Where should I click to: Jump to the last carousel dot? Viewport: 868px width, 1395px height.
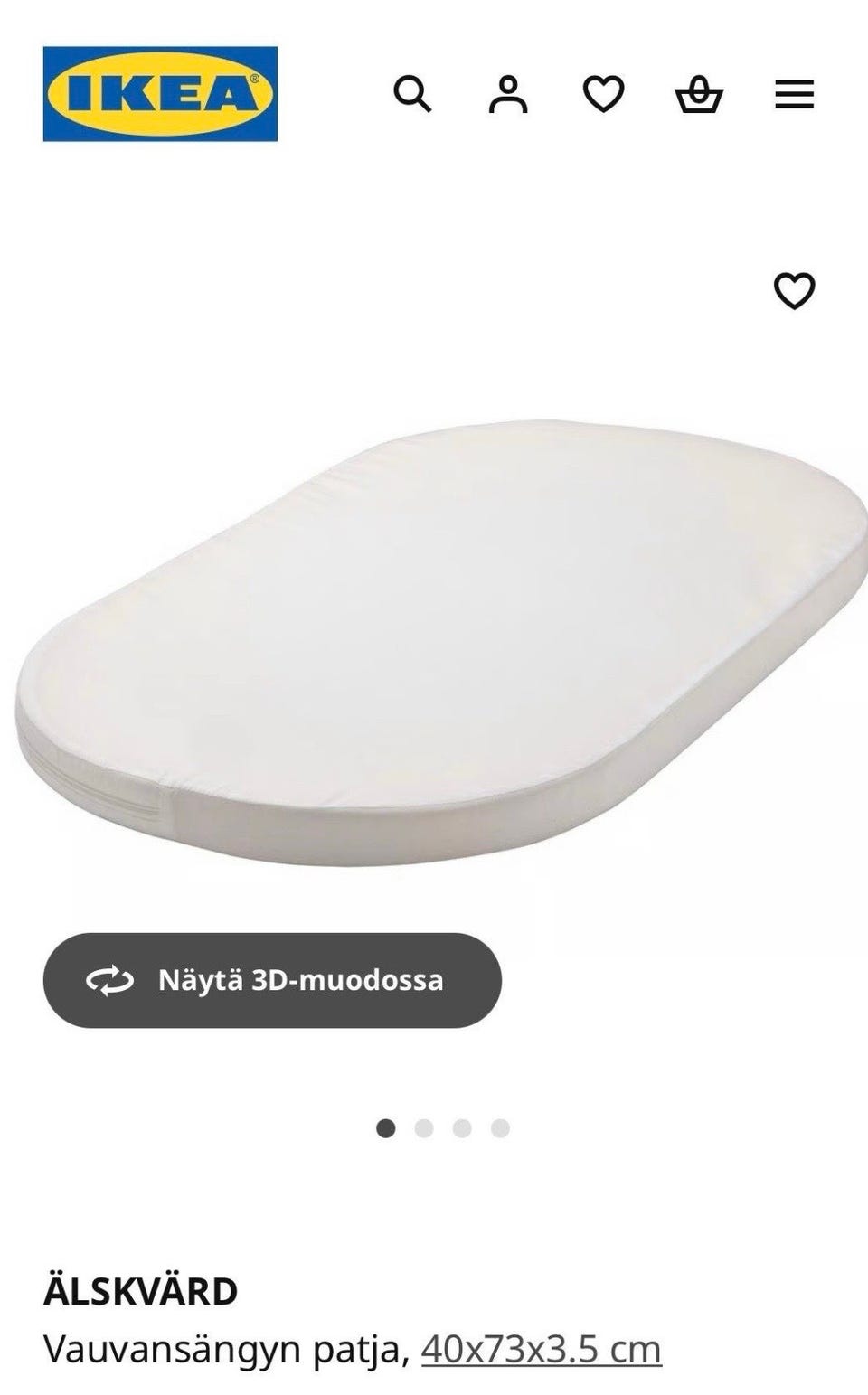(x=498, y=1126)
